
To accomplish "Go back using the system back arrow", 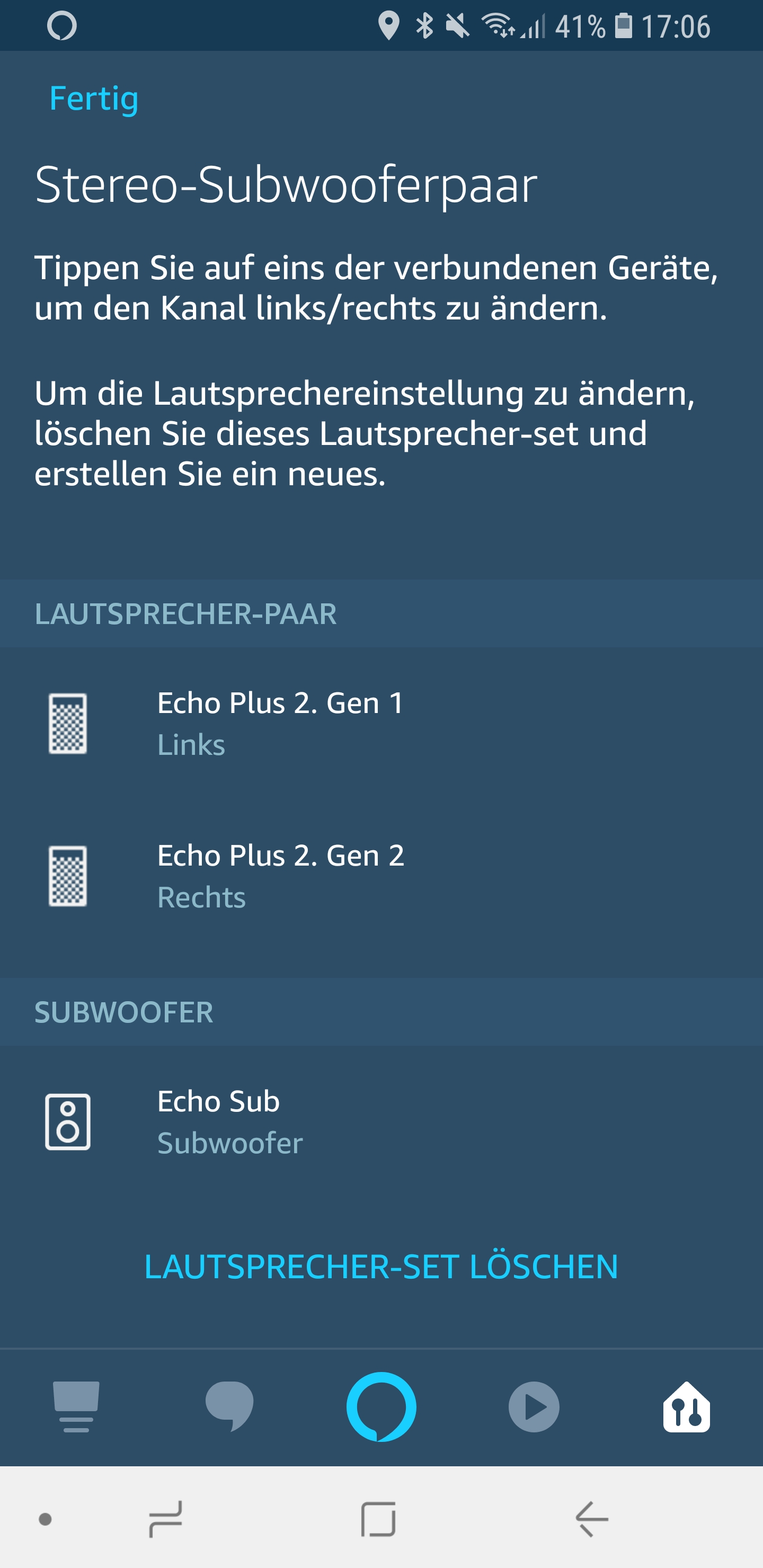I will point(592,1519).
